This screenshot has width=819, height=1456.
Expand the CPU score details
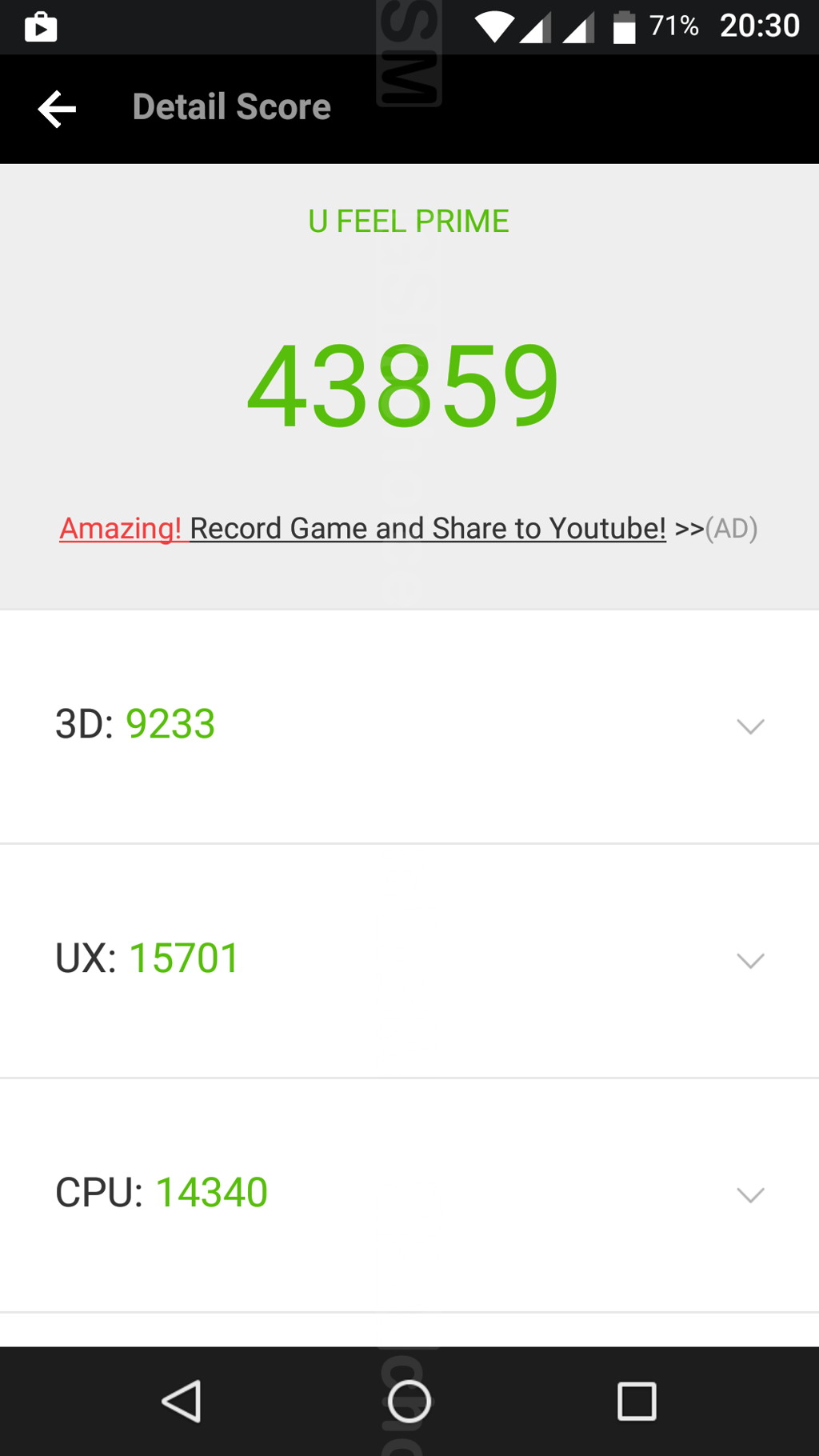coord(409,1194)
